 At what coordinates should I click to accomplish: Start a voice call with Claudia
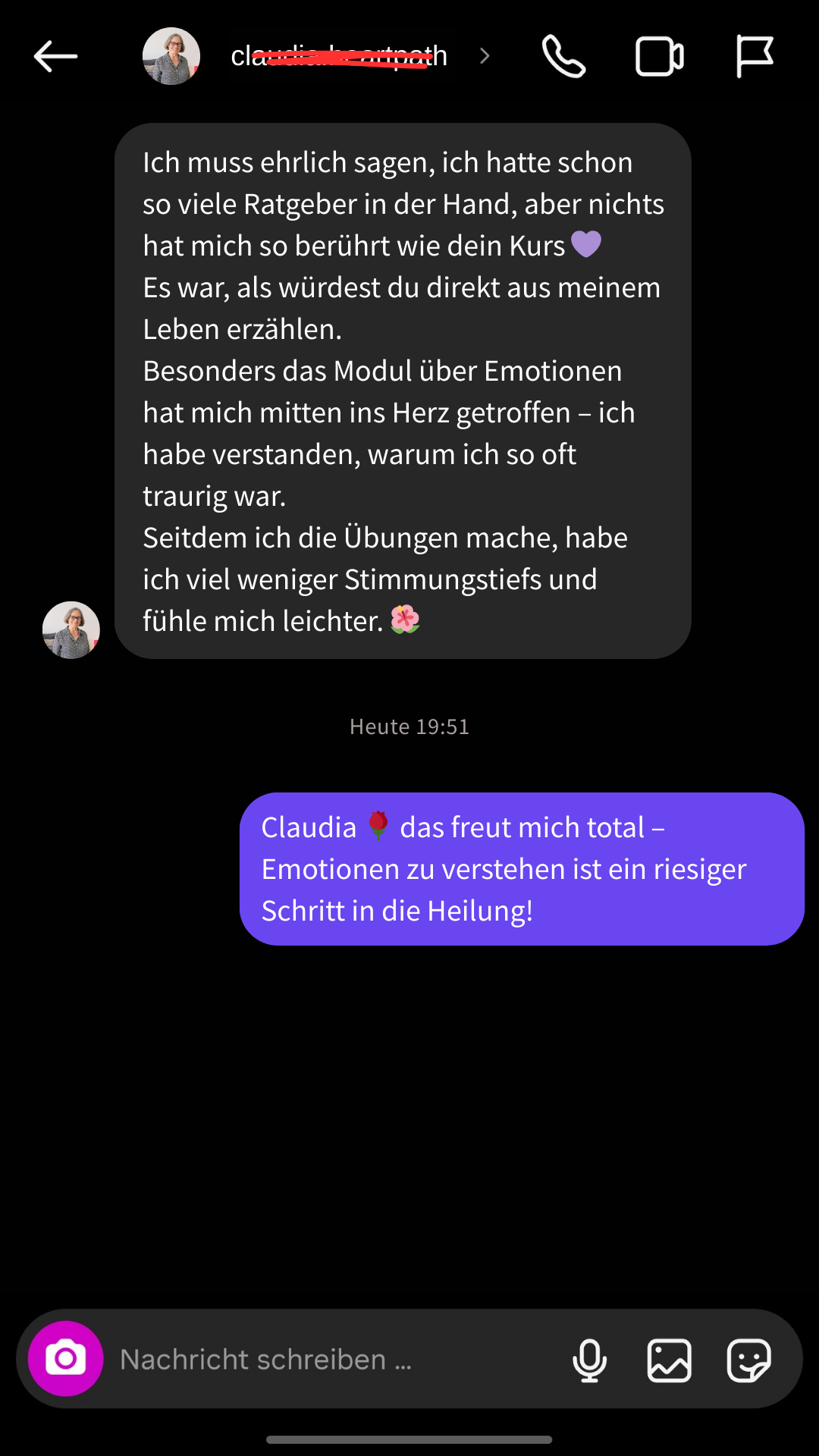coord(563,57)
